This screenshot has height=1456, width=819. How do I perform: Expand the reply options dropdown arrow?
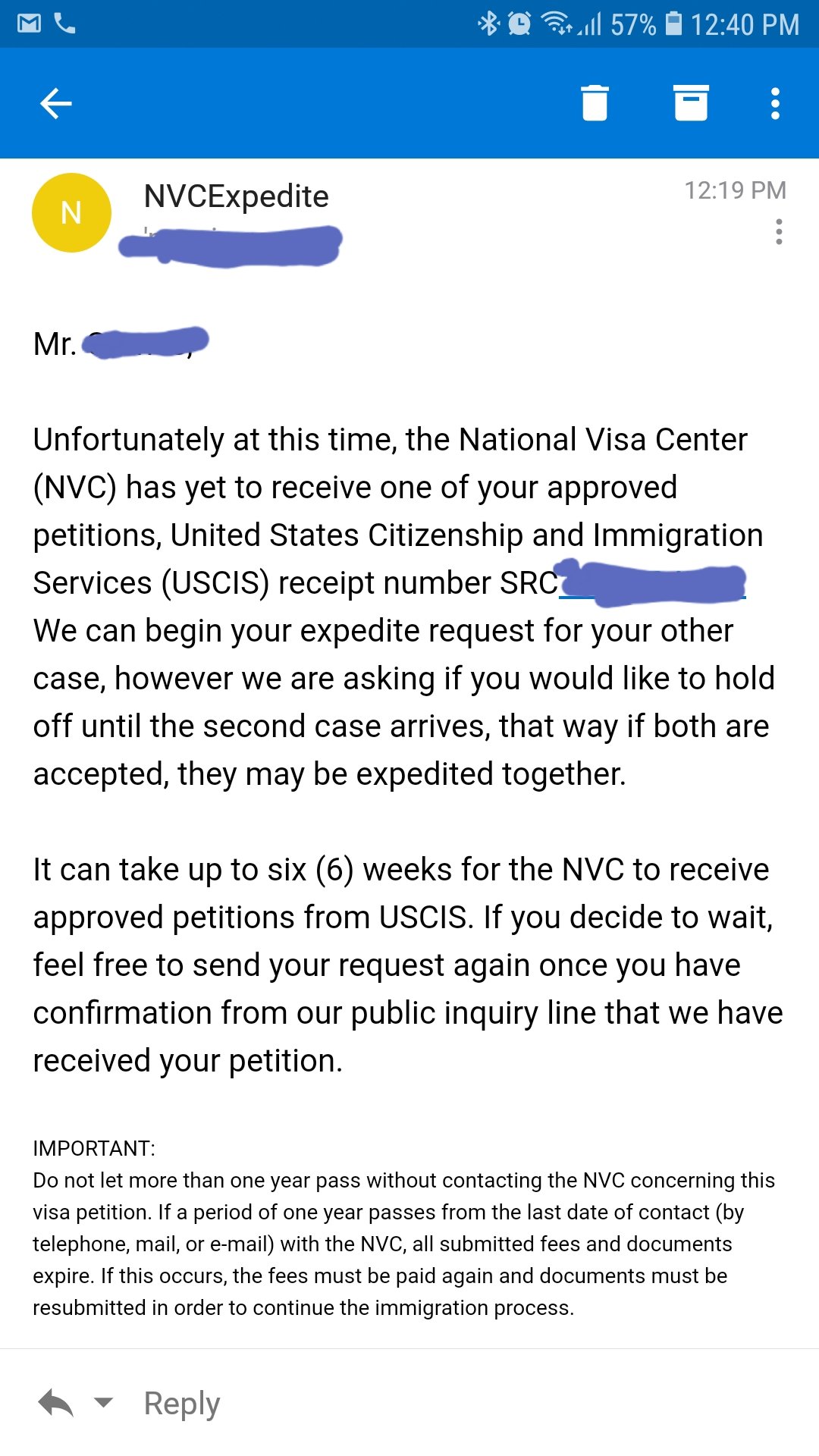pyautogui.click(x=103, y=1403)
